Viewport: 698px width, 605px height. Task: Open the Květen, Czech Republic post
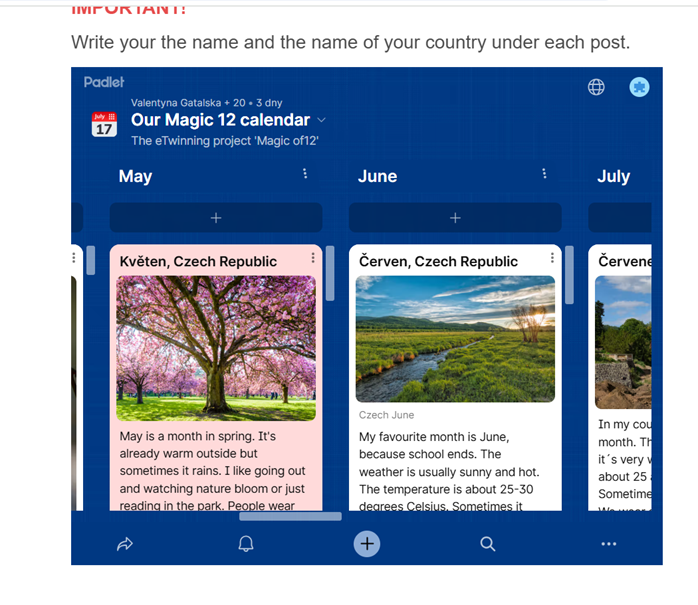click(198, 261)
